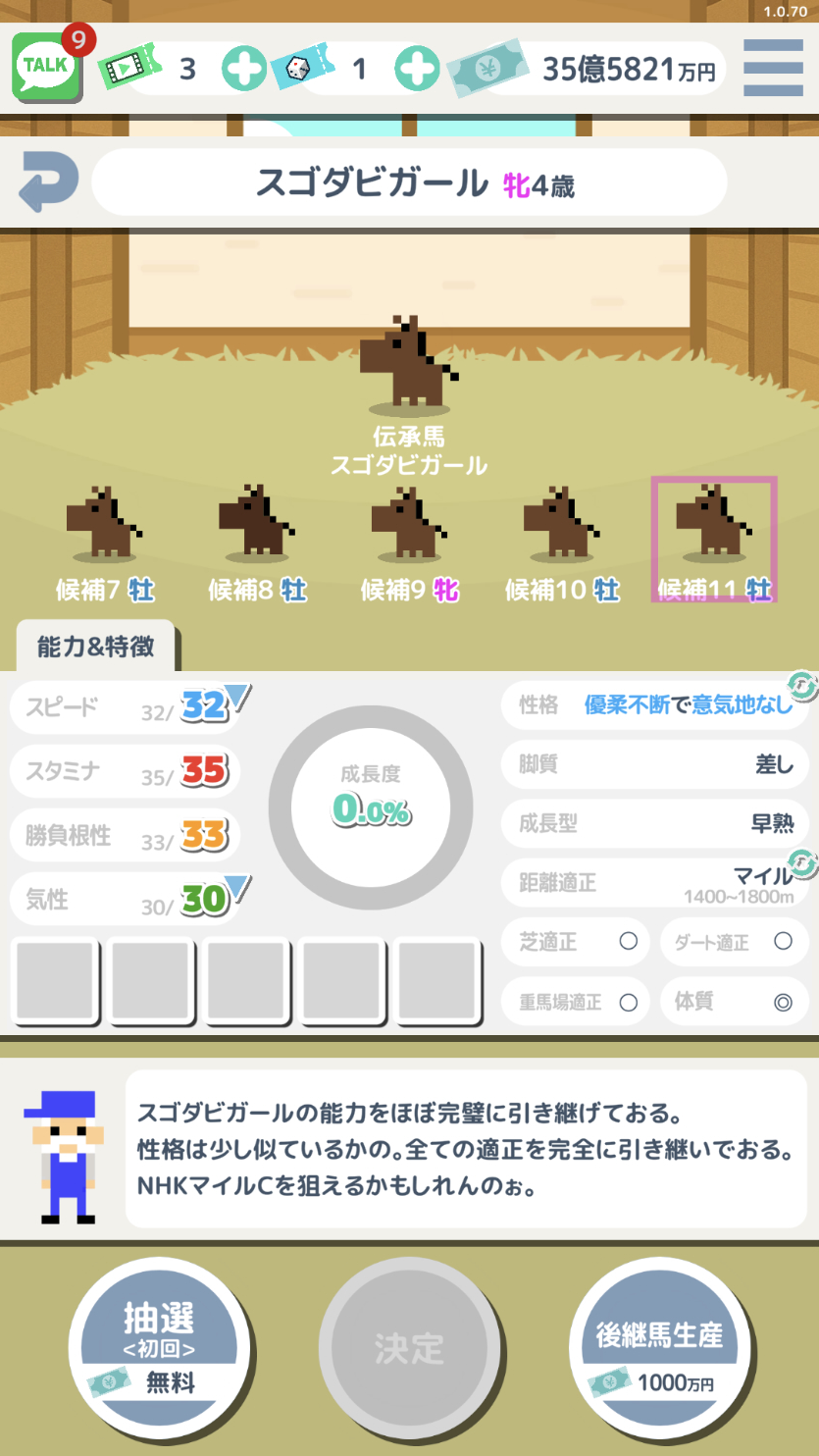Add more dice tickets with plus button
The width and height of the screenshot is (819, 1456).
417,69
